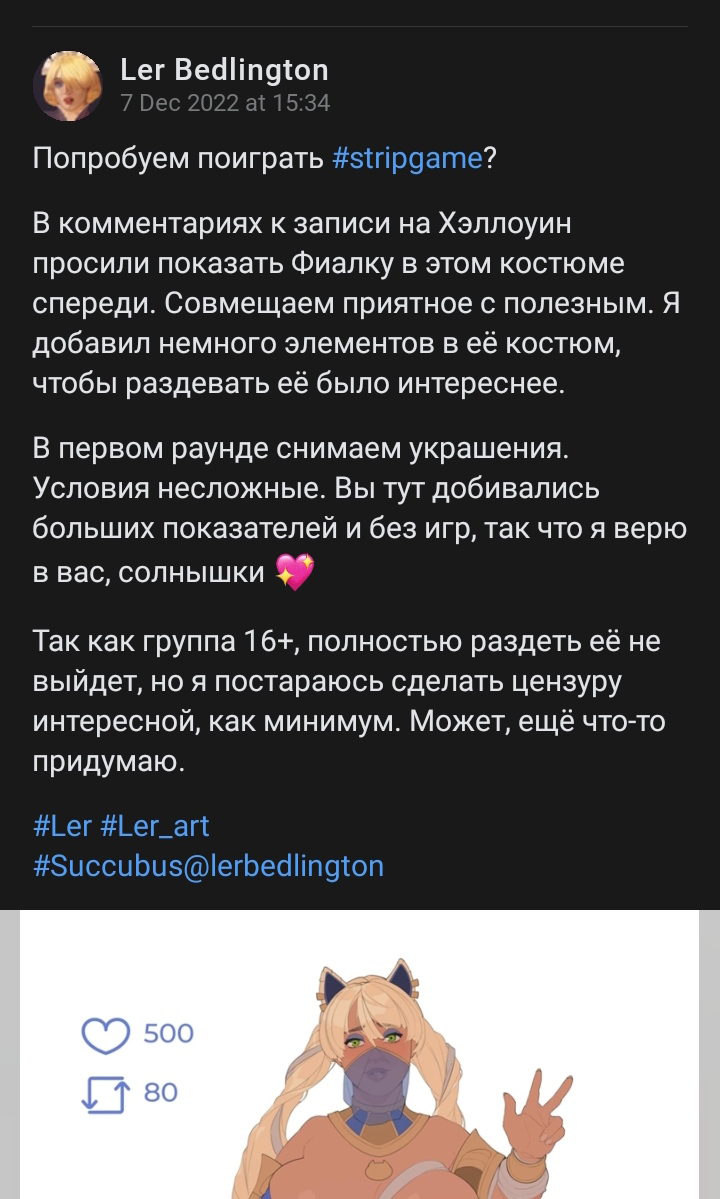Open the #Succubus@lerbedlington hashtag

(x=208, y=865)
